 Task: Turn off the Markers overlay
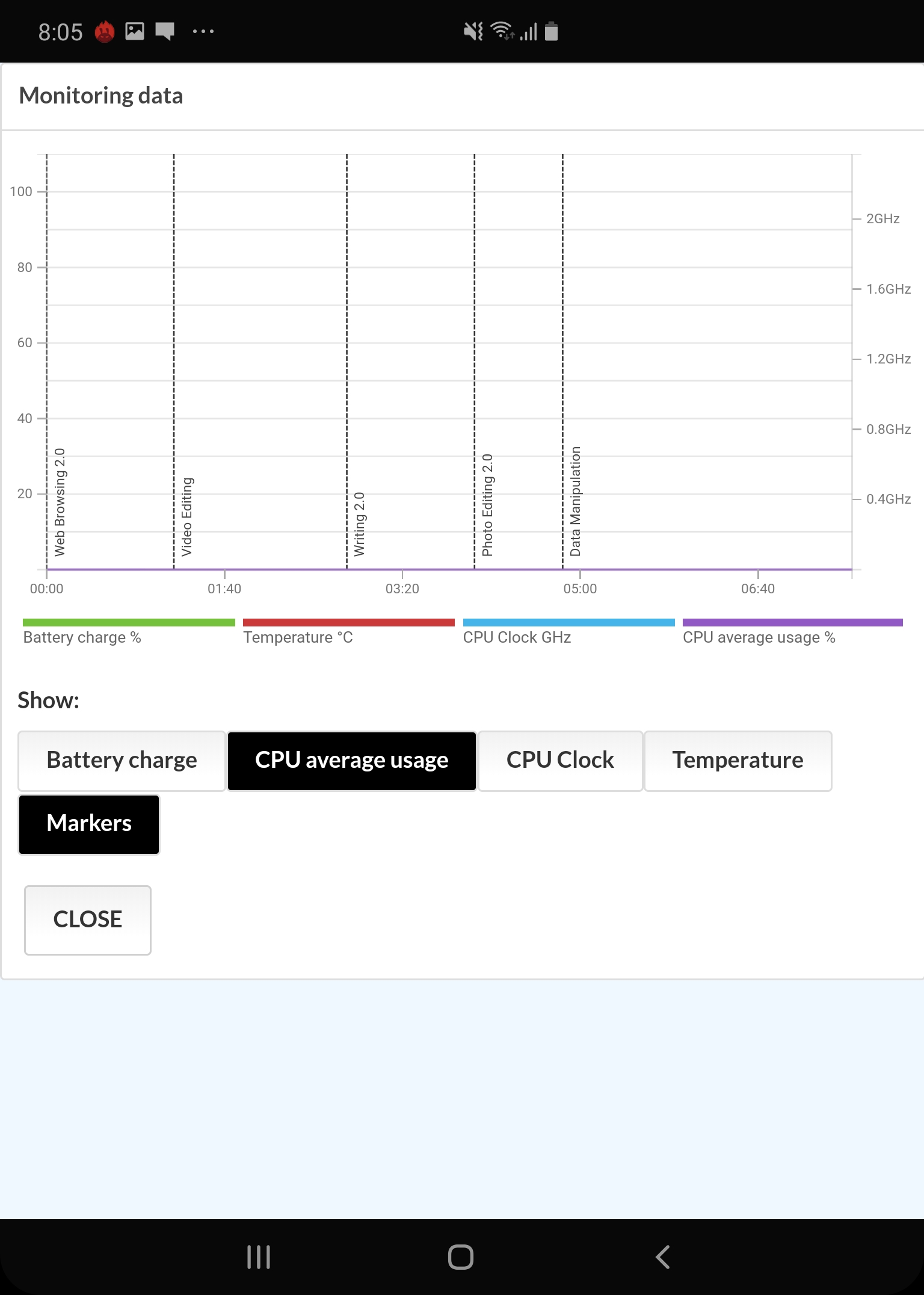(x=89, y=824)
